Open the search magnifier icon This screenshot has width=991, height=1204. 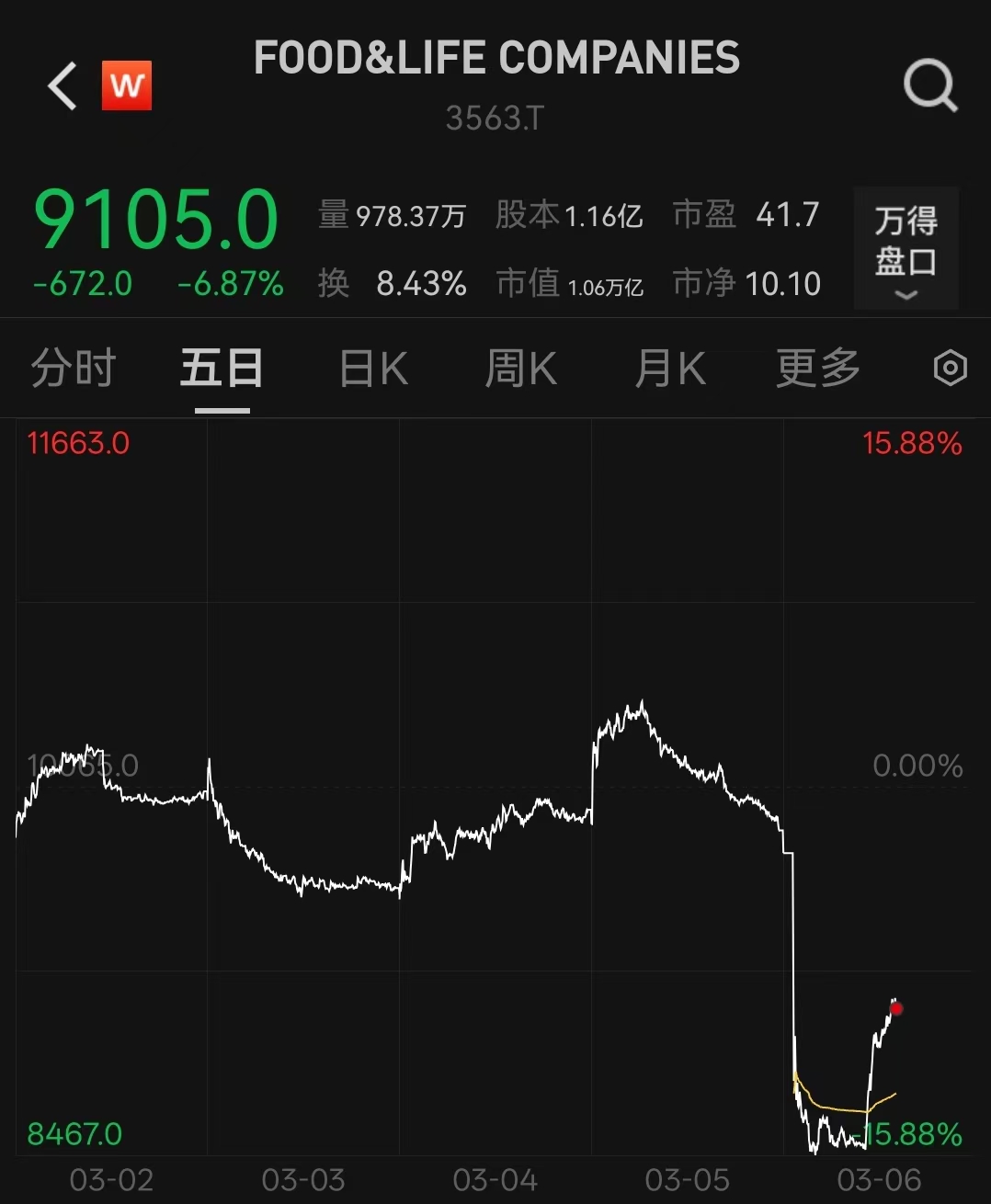930,86
